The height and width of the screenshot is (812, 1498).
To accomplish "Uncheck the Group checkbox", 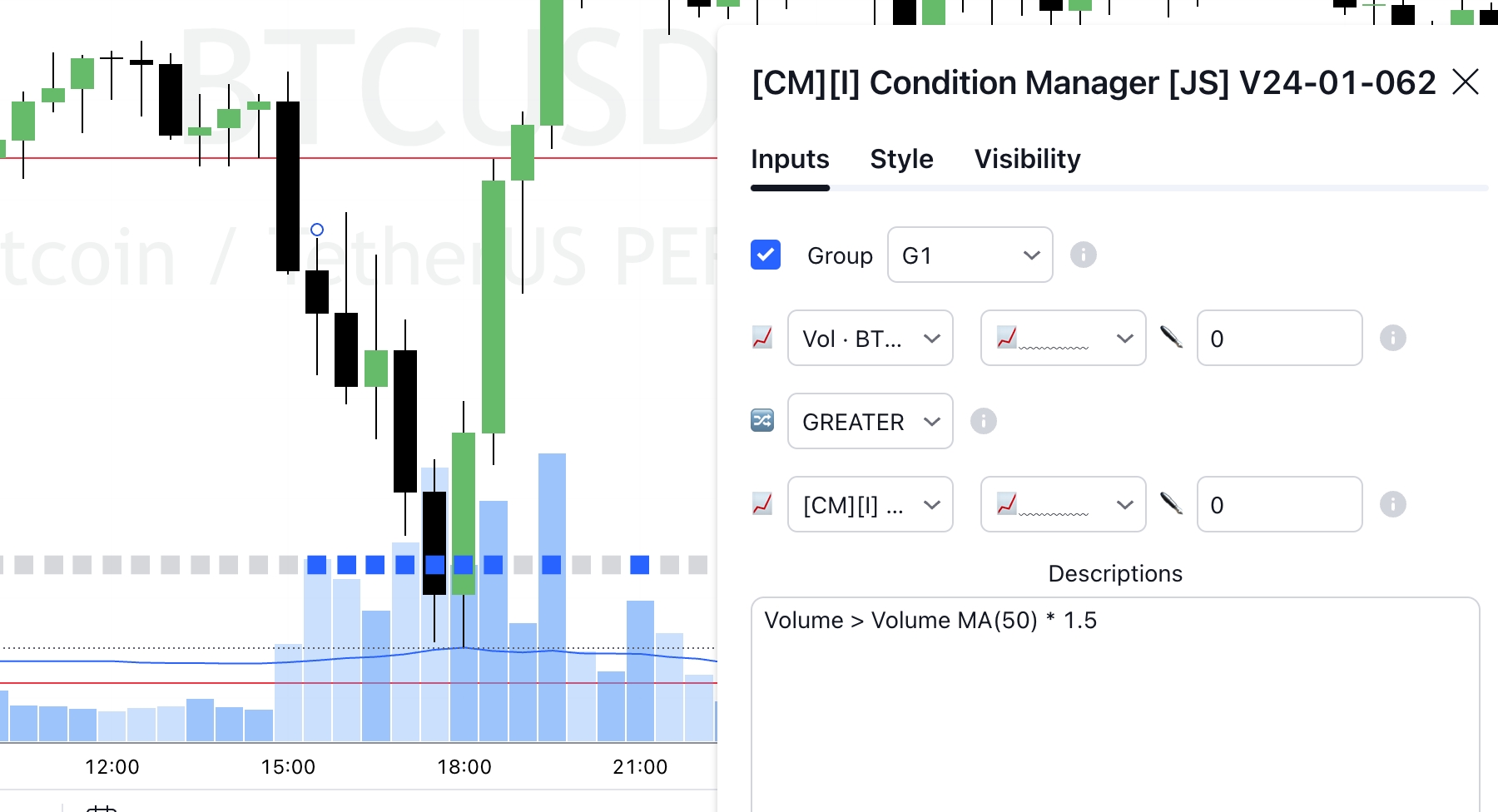I will coord(766,255).
